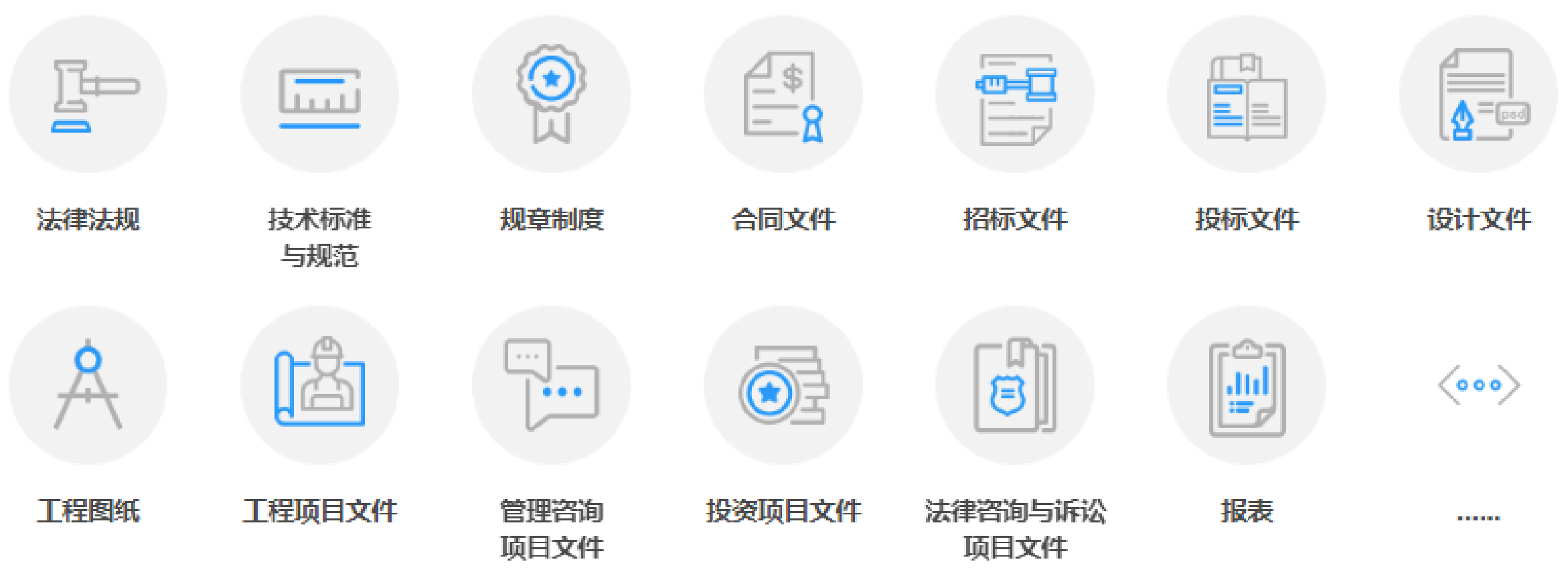Image resolution: width=1568 pixels, height=578 pixels.
Task: Open 法律咨询与诉讼项目文件 category
Action: [x=1014, y=385]
